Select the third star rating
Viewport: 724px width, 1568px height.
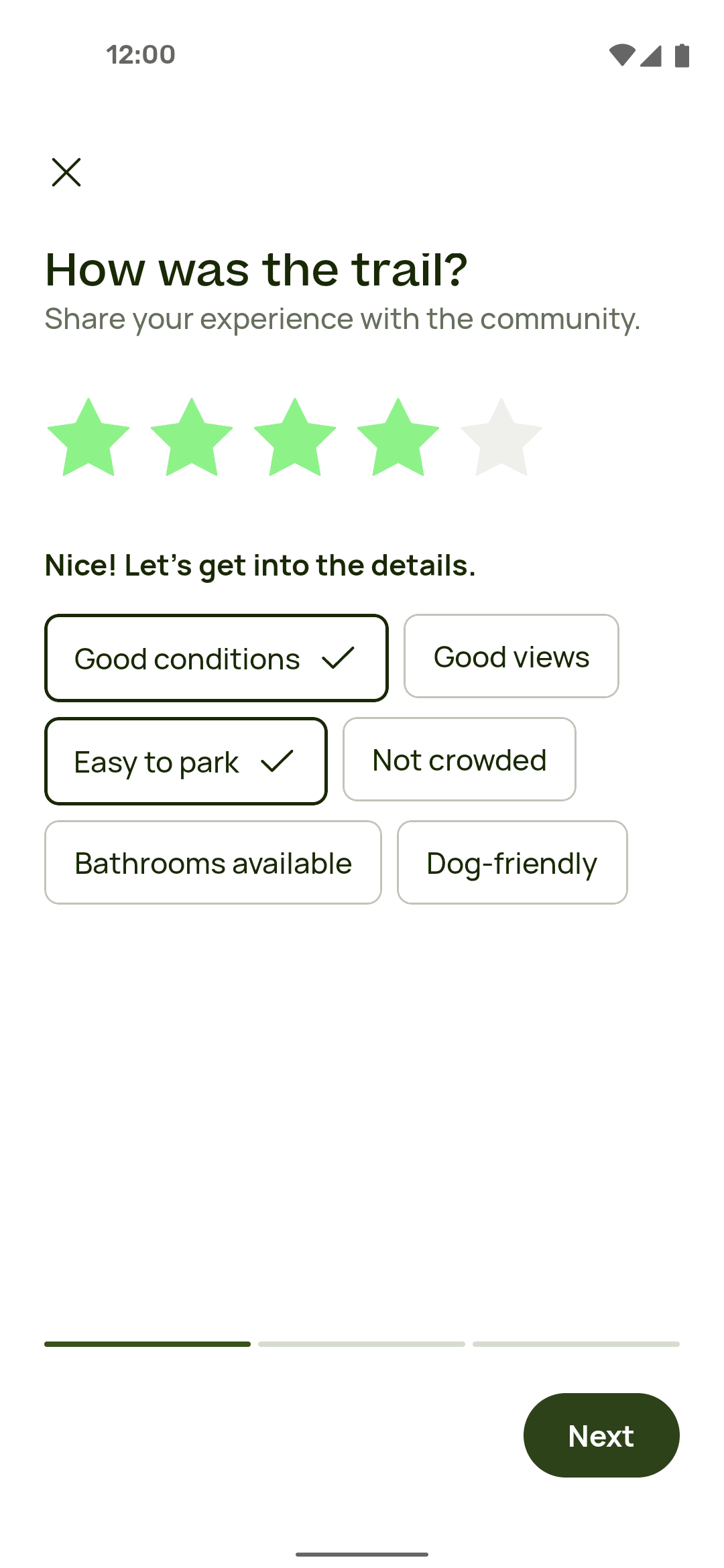[295, 439]
